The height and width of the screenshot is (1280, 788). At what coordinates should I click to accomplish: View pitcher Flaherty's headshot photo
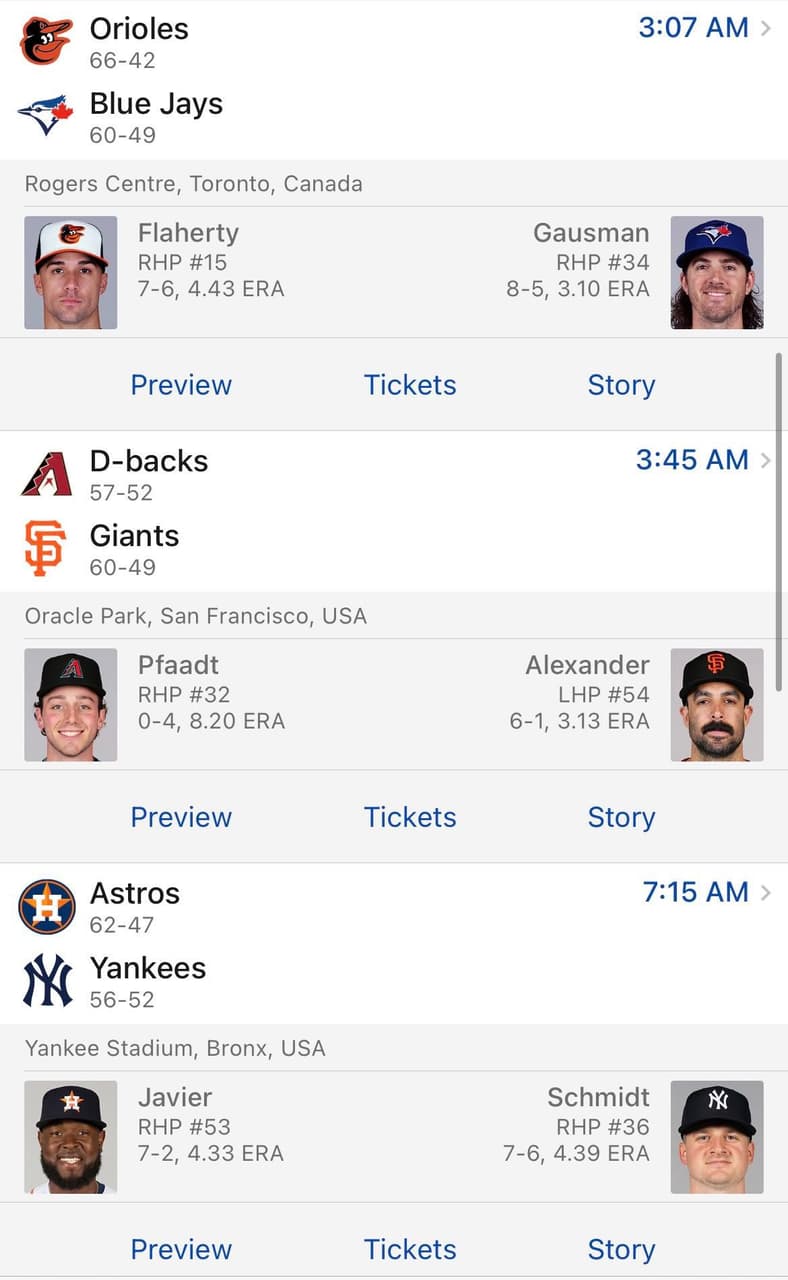pyautogui.click(x=70, y=271)
